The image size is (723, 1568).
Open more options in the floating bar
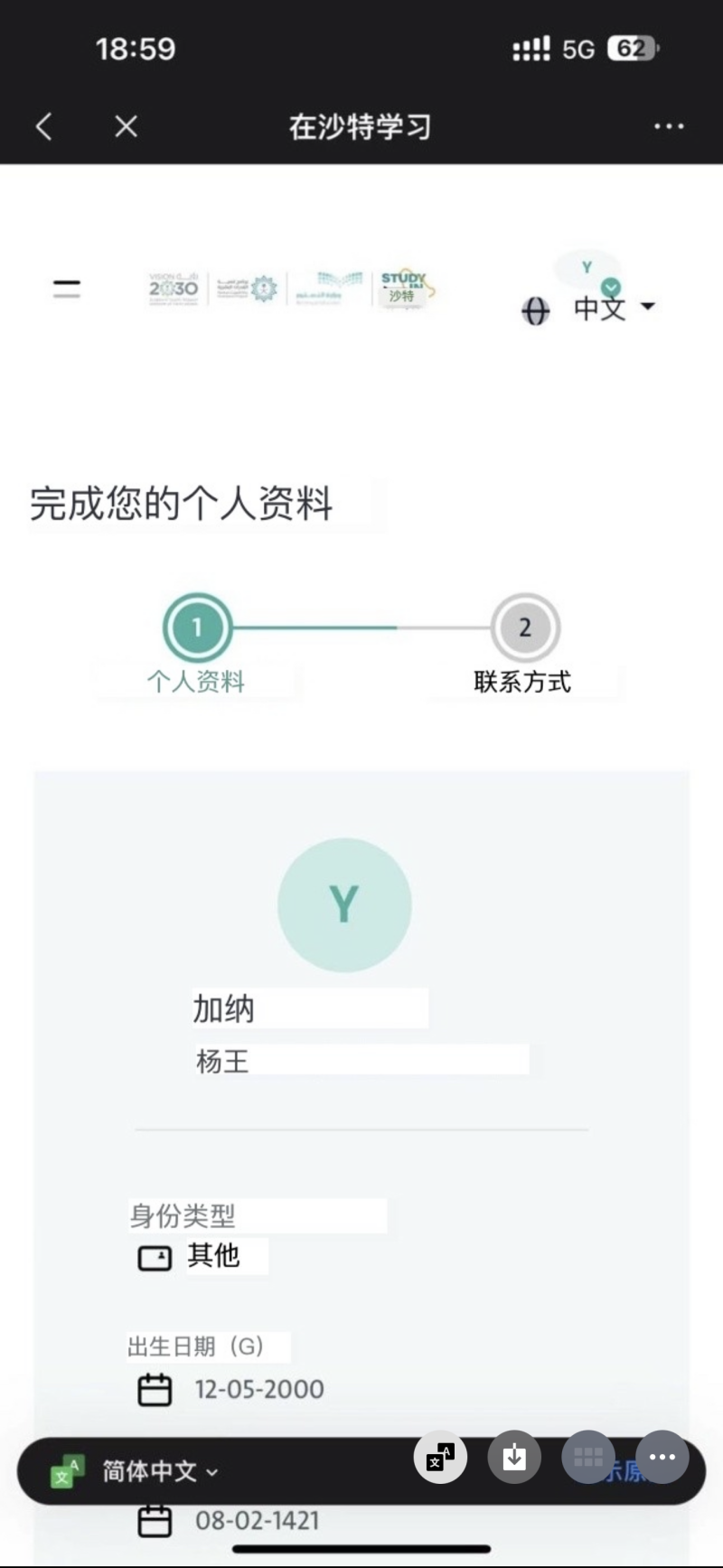click(x=662, y=1457)
